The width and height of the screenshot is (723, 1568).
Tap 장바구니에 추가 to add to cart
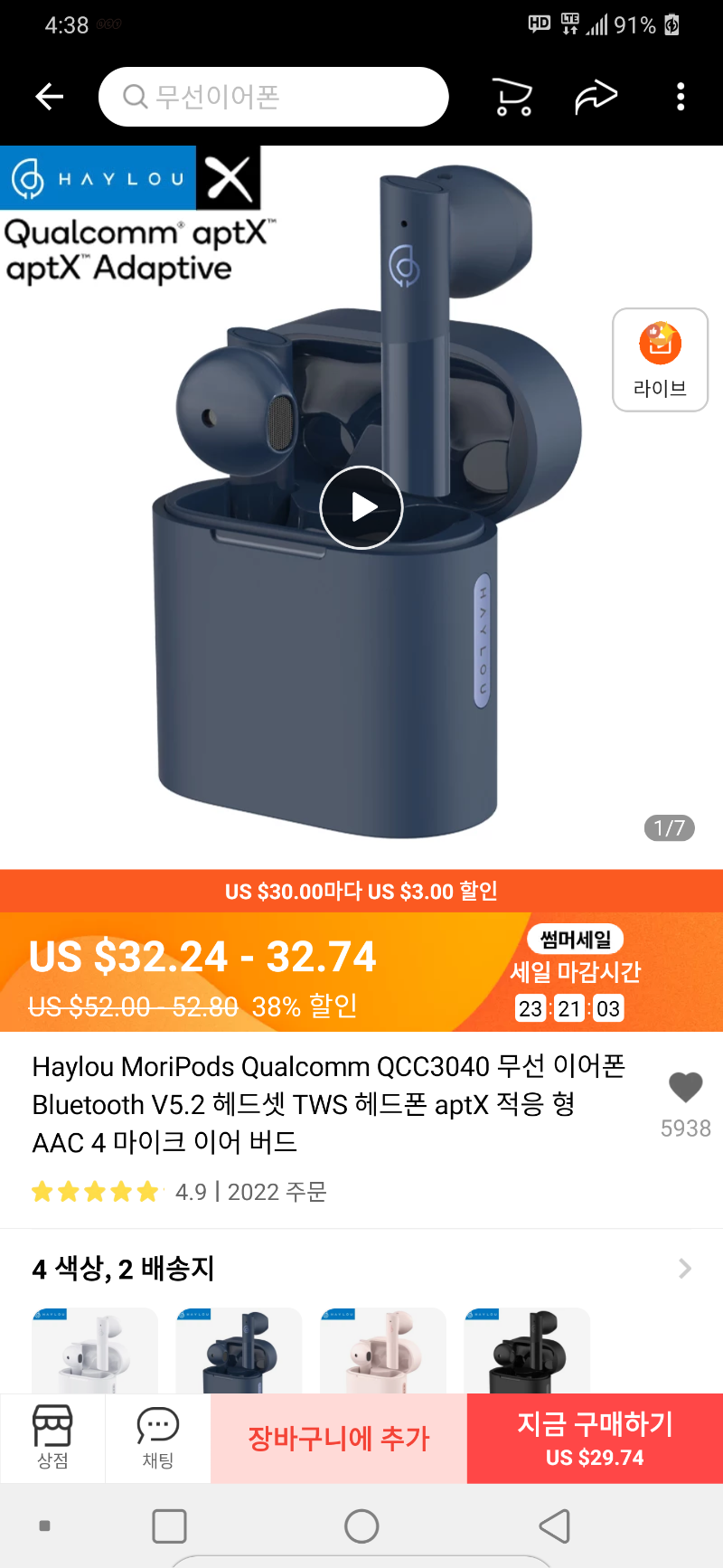tap(339, 1438)
